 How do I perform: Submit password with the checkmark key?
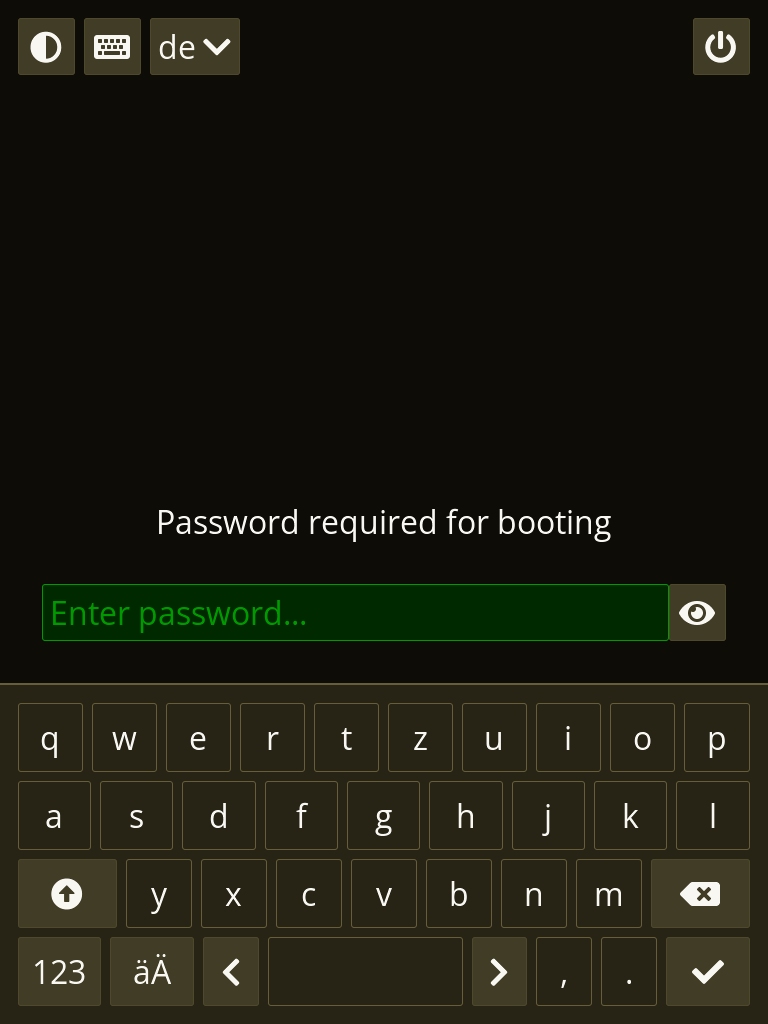708,971
